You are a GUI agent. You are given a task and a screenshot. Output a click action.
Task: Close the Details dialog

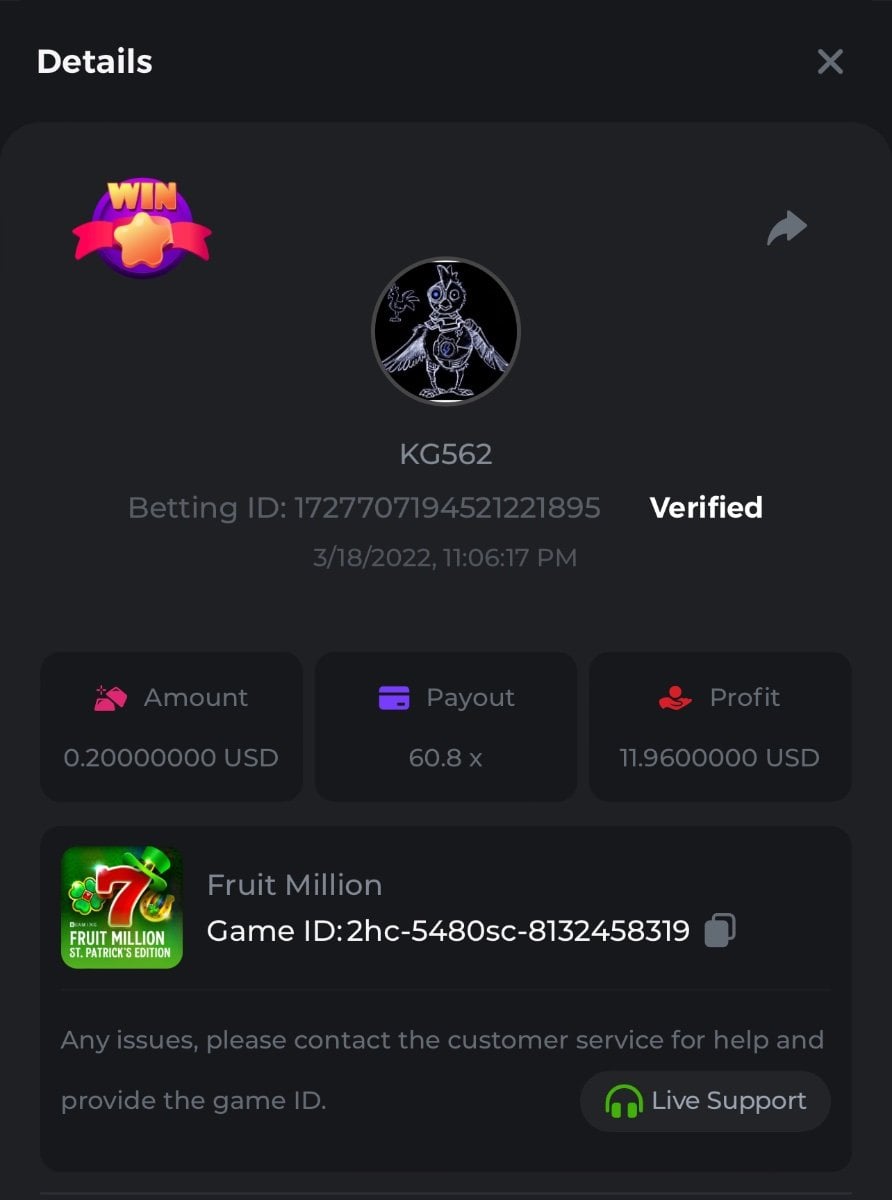(x=830, y=62)
